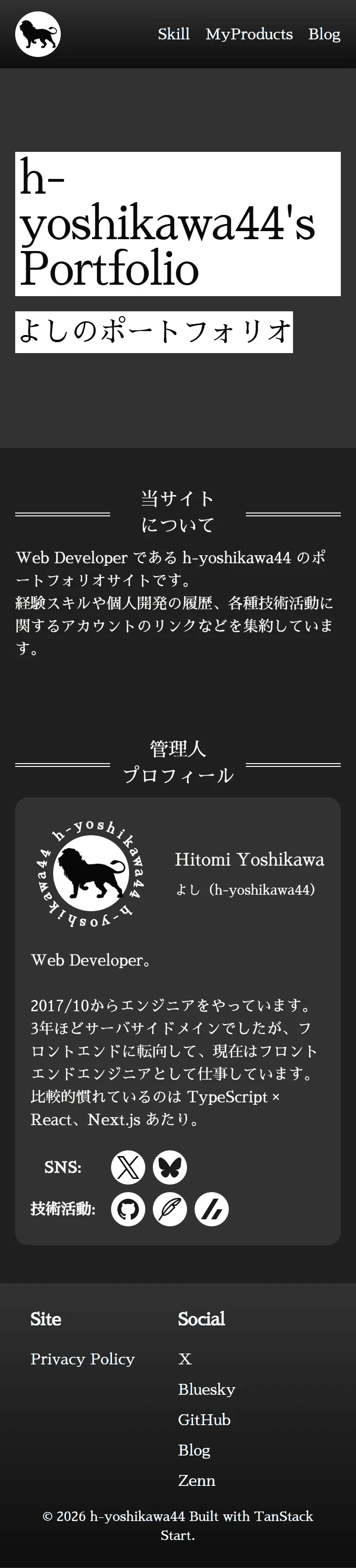356x1568 pixels.
Task: Open the X link in the footer
Action: (185, 1359)
